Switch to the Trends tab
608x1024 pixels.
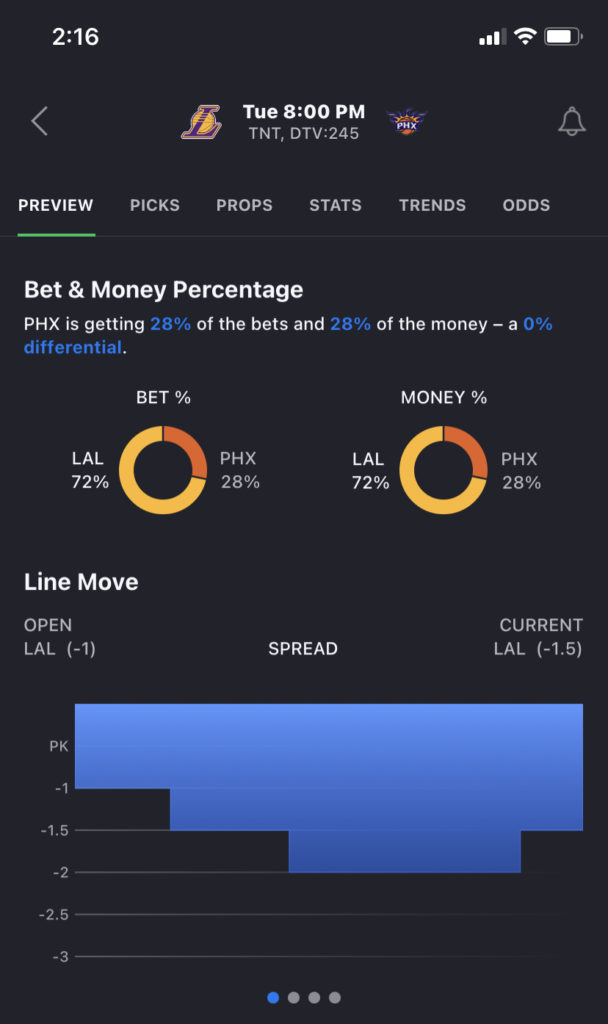(x=432, y=205)
